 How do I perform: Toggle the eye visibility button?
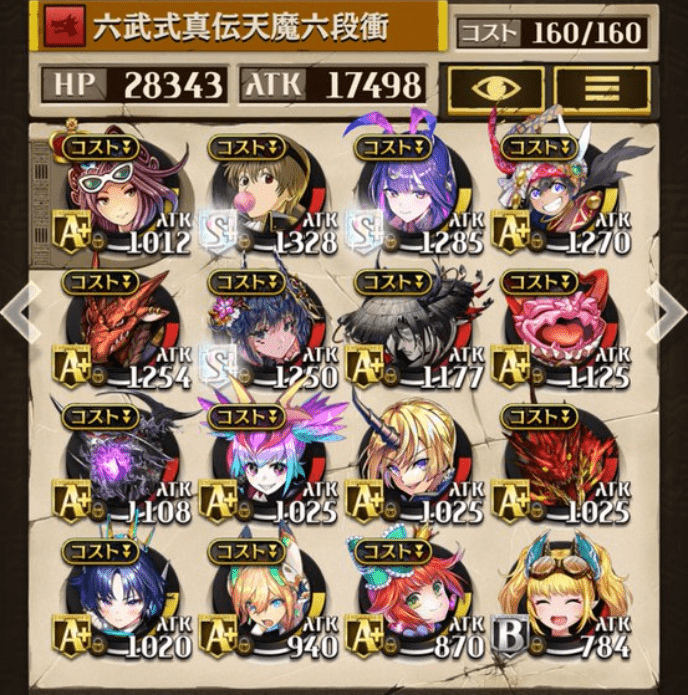tap(496, 88)
